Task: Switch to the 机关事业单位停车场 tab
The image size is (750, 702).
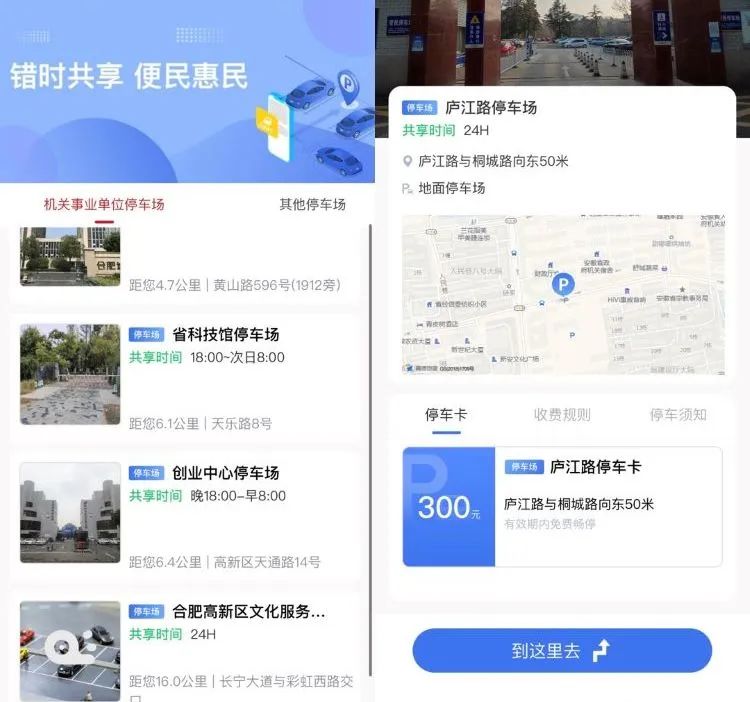Action: click(104, 205)
